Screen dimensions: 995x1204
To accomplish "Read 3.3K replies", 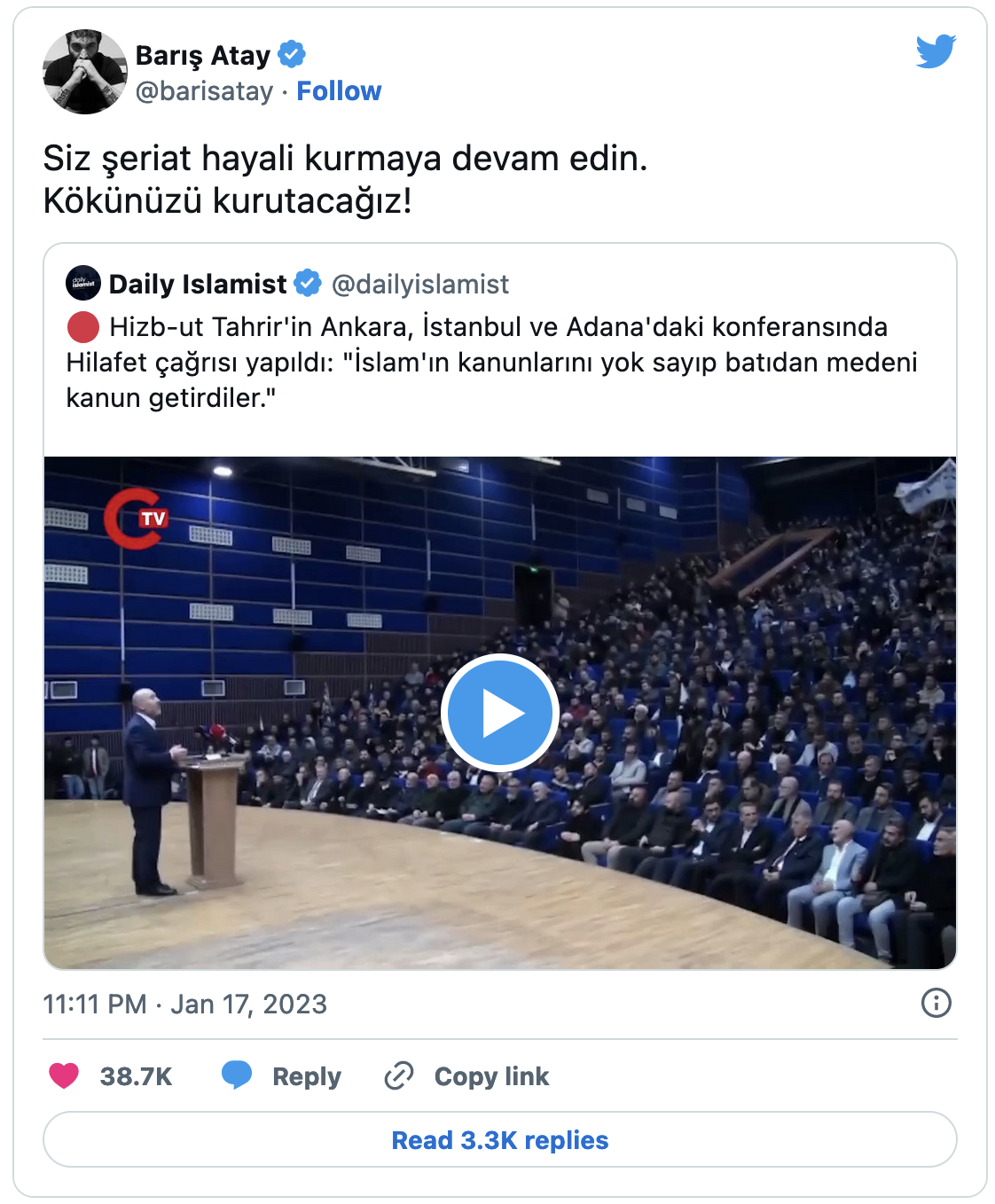I will click(x=499, y=1139).
